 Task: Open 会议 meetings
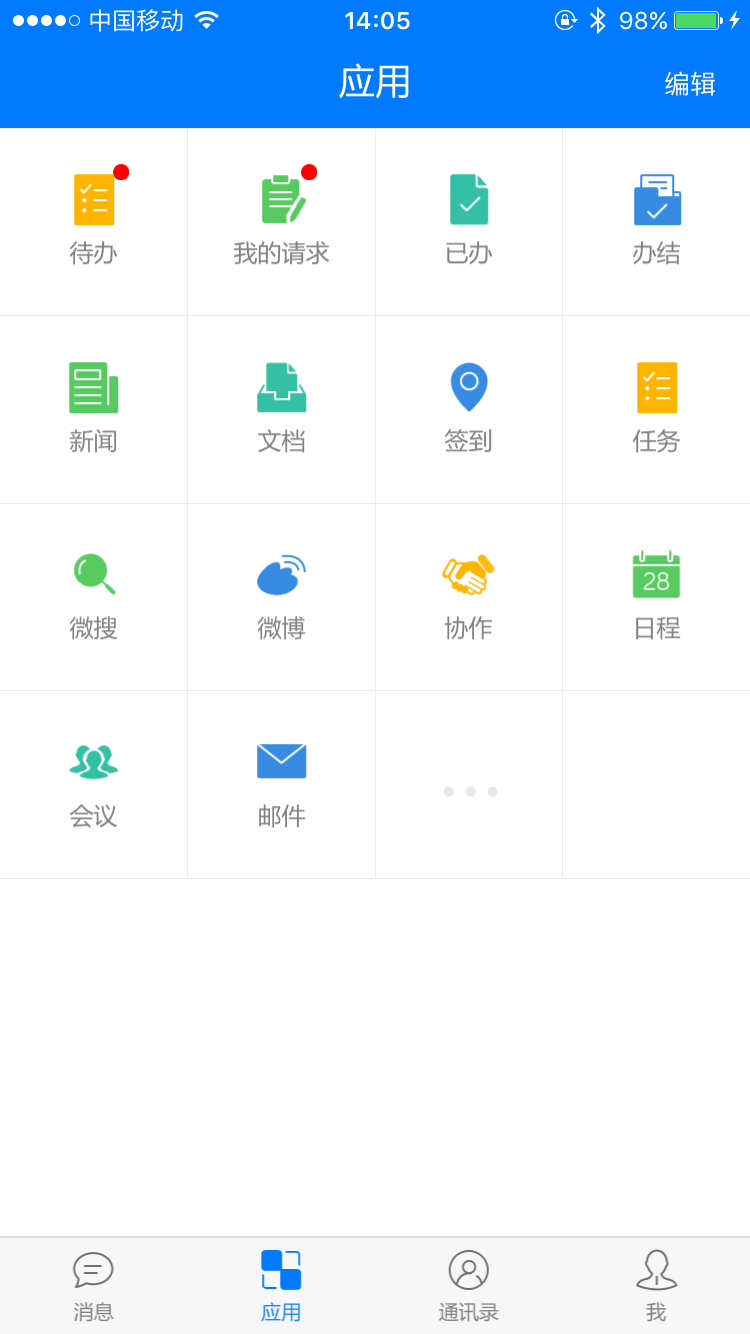click(x=94, y=783)
